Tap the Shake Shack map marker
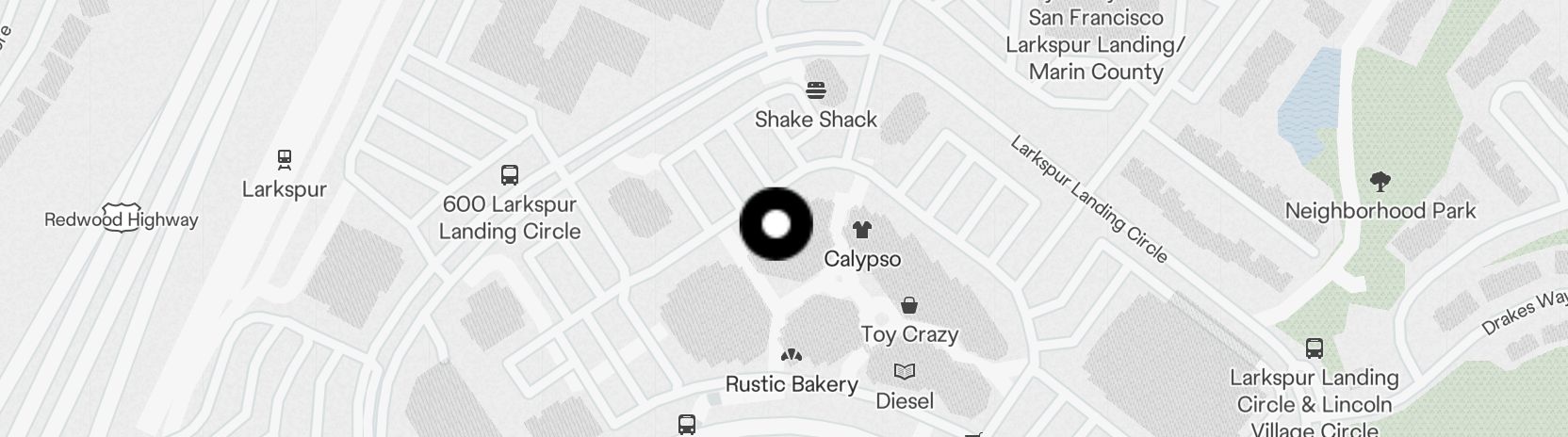The height and width of the screenshot is (437, 1568). [x=816, y=91]
